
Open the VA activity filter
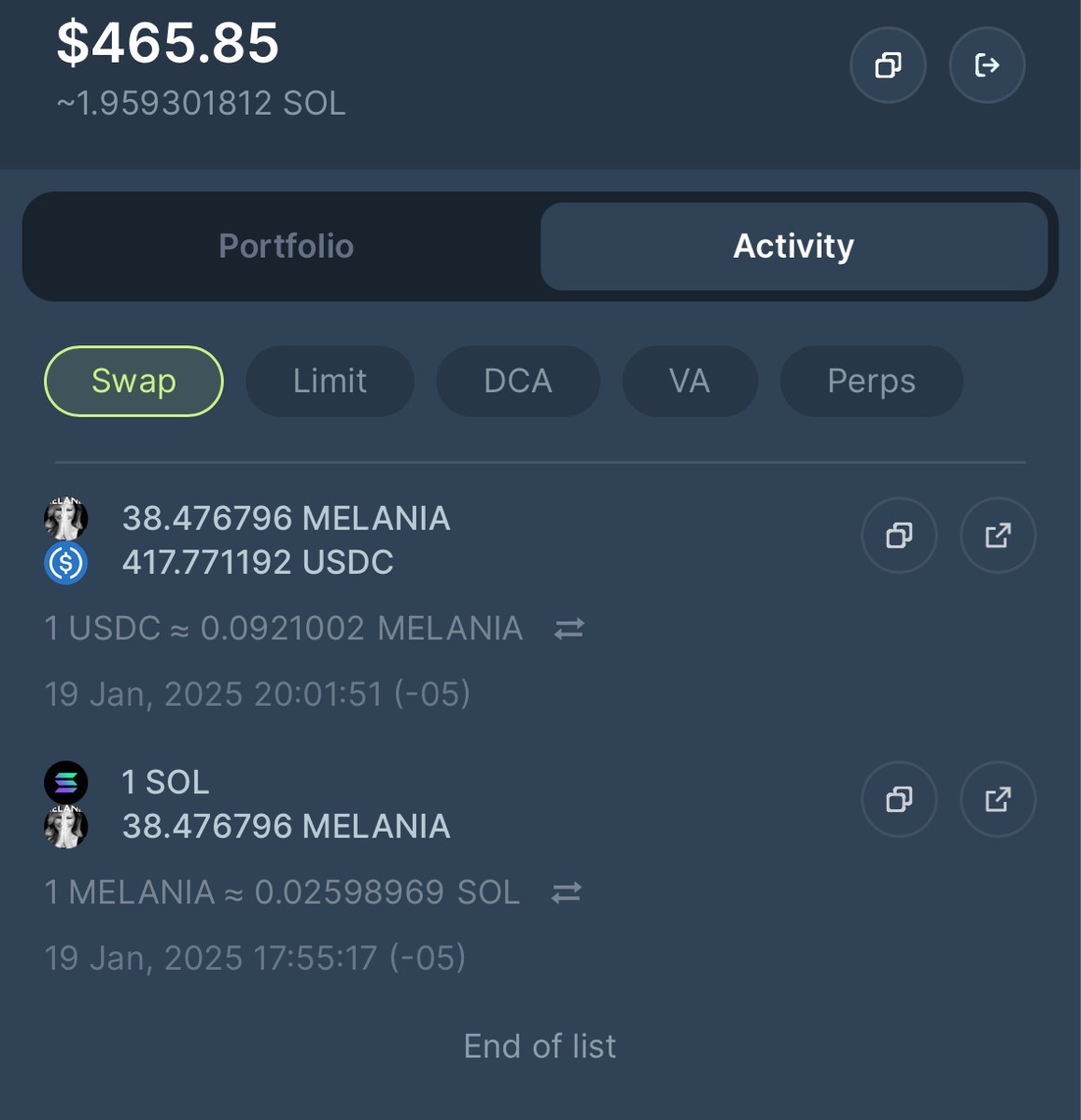[690, 381]
